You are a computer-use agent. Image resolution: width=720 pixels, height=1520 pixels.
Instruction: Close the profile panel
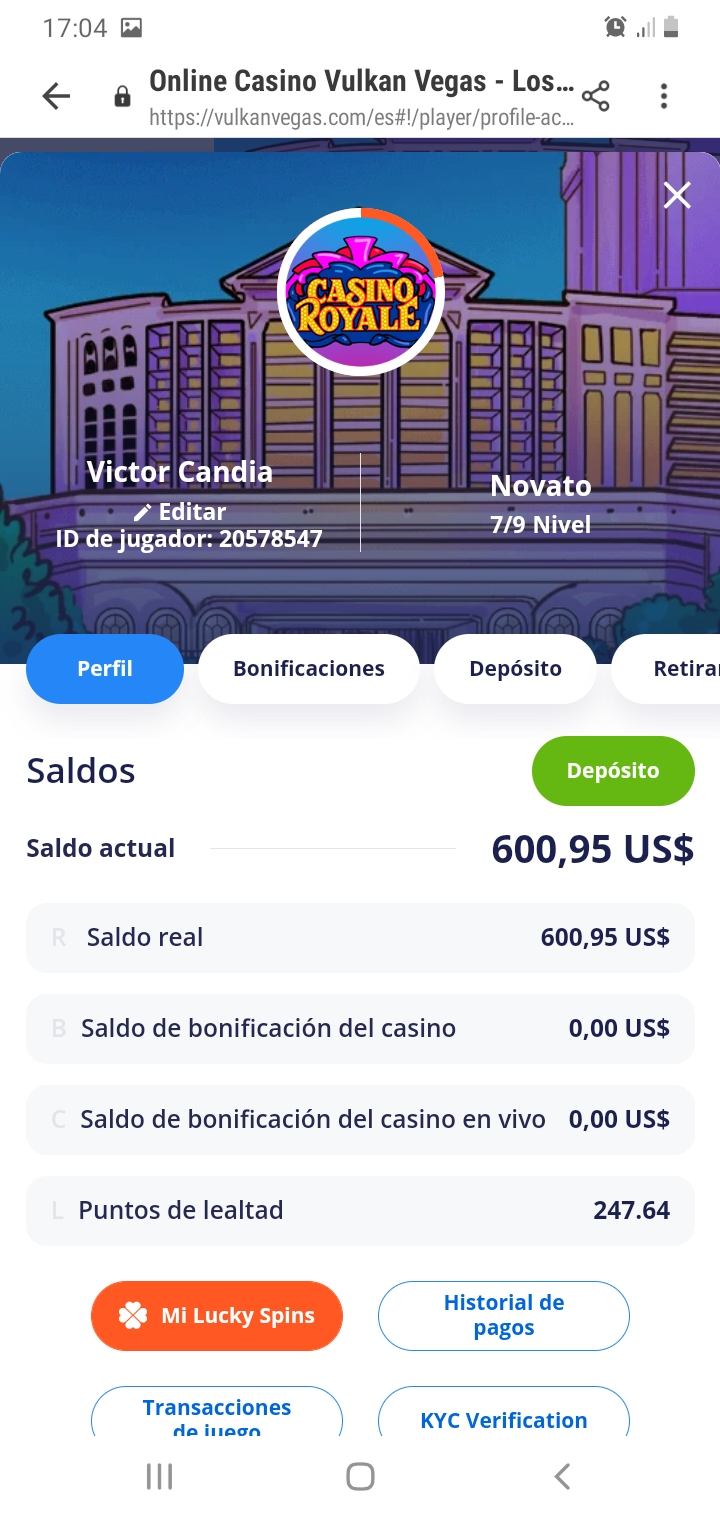677,195
